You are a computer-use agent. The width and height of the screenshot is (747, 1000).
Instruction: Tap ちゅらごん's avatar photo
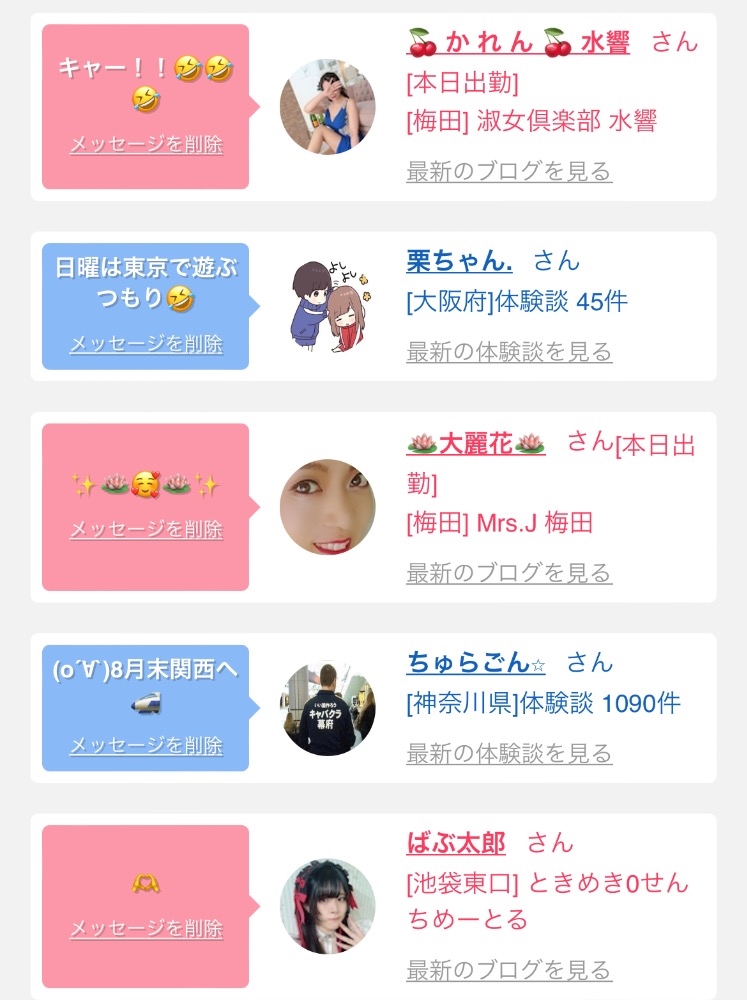(327, 708)
